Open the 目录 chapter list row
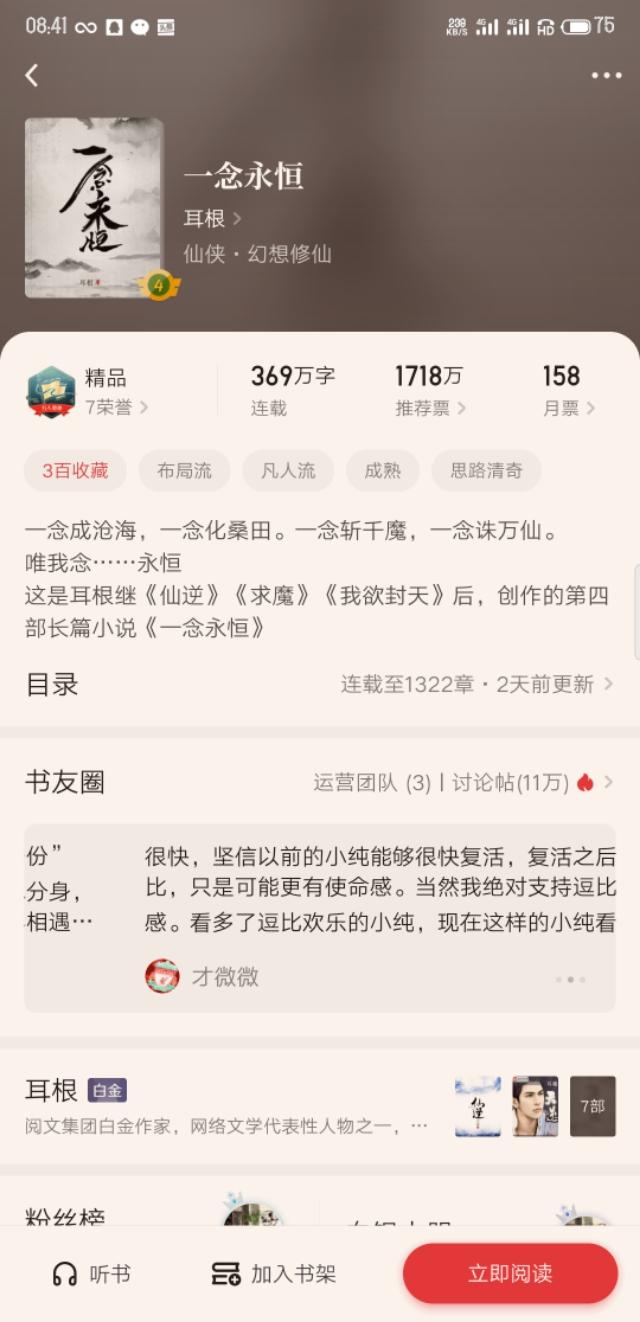The height and width of the screenshot is (1322, 640). (320, 685)
